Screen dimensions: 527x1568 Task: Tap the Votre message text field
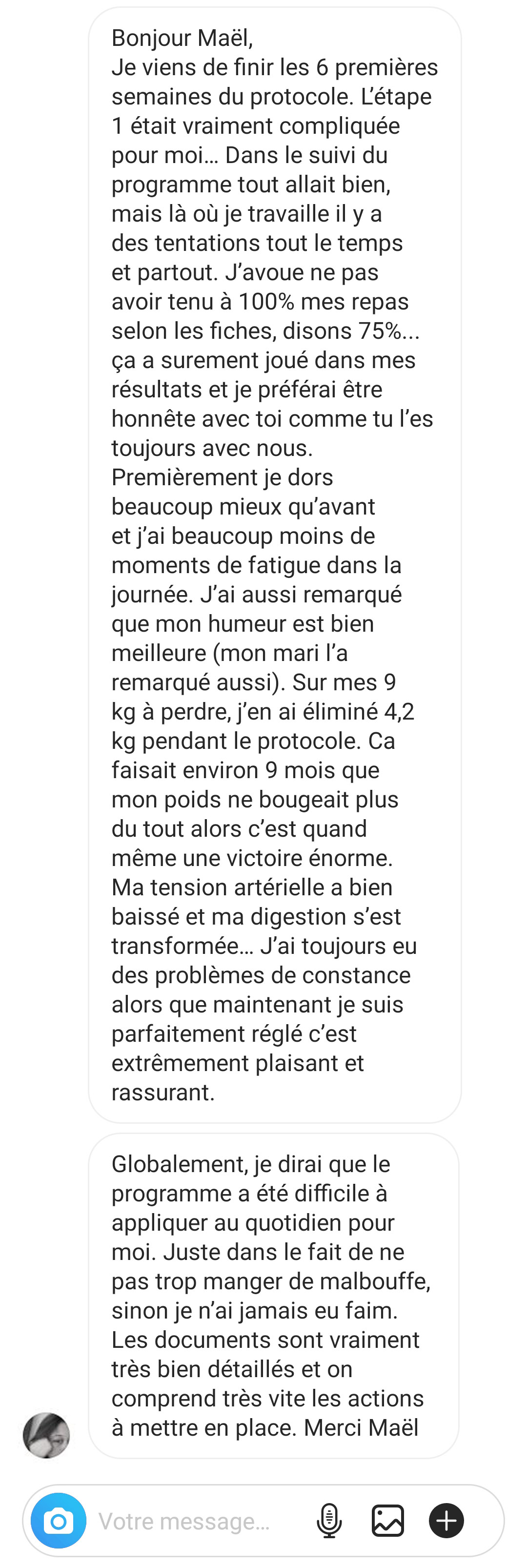pos(189,1521)
